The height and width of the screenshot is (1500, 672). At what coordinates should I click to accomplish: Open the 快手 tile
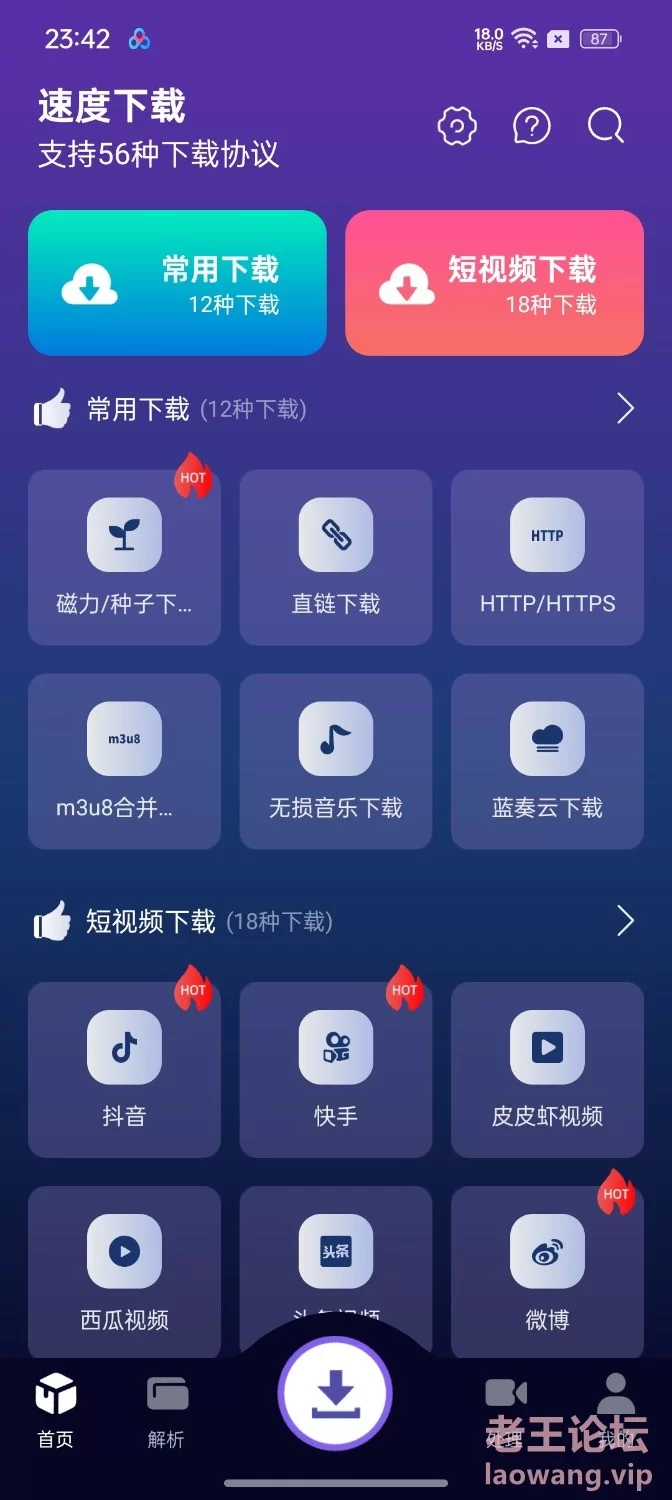click(x=336, y=1070)
